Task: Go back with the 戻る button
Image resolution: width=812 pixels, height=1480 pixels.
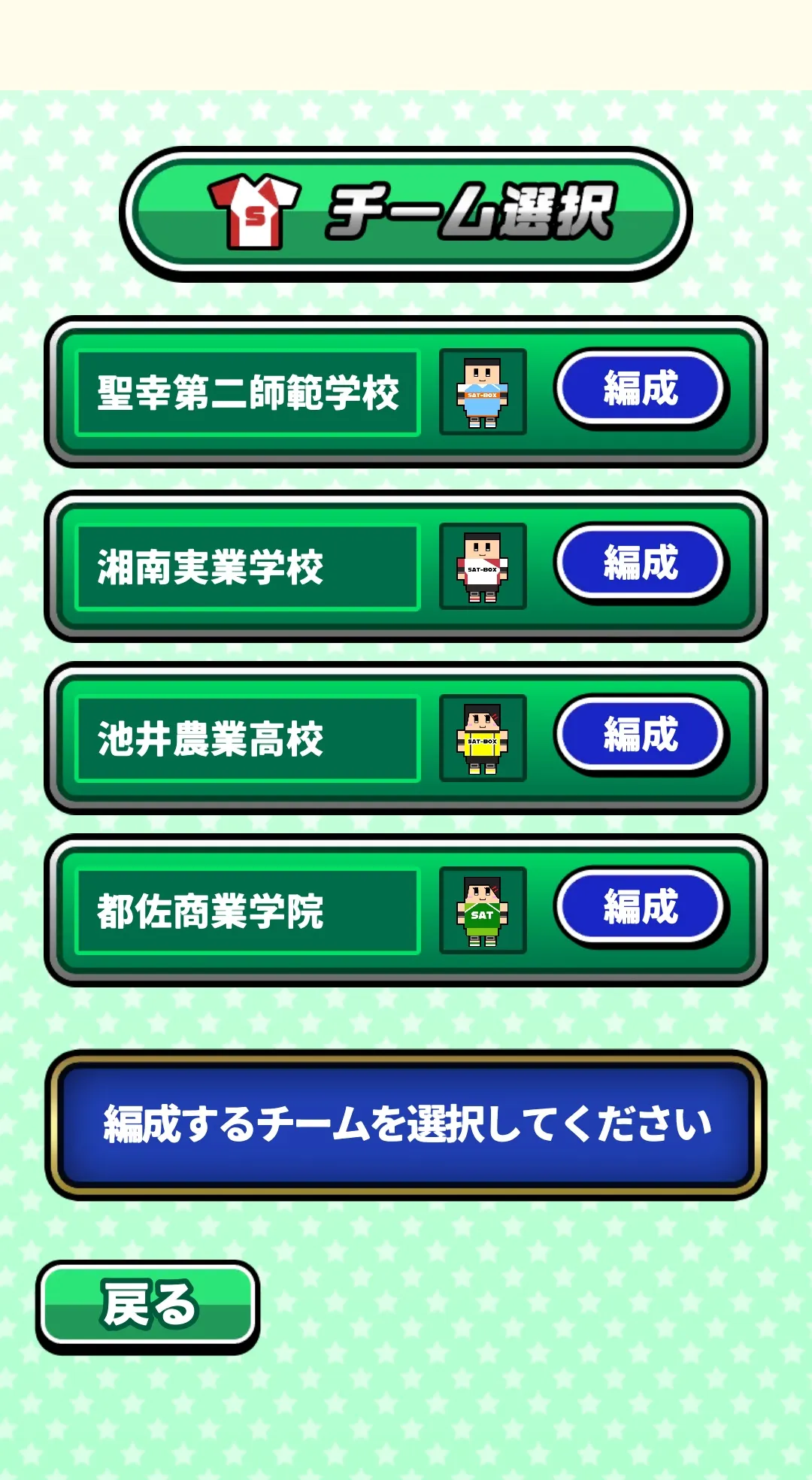Action: point(148,1306)
